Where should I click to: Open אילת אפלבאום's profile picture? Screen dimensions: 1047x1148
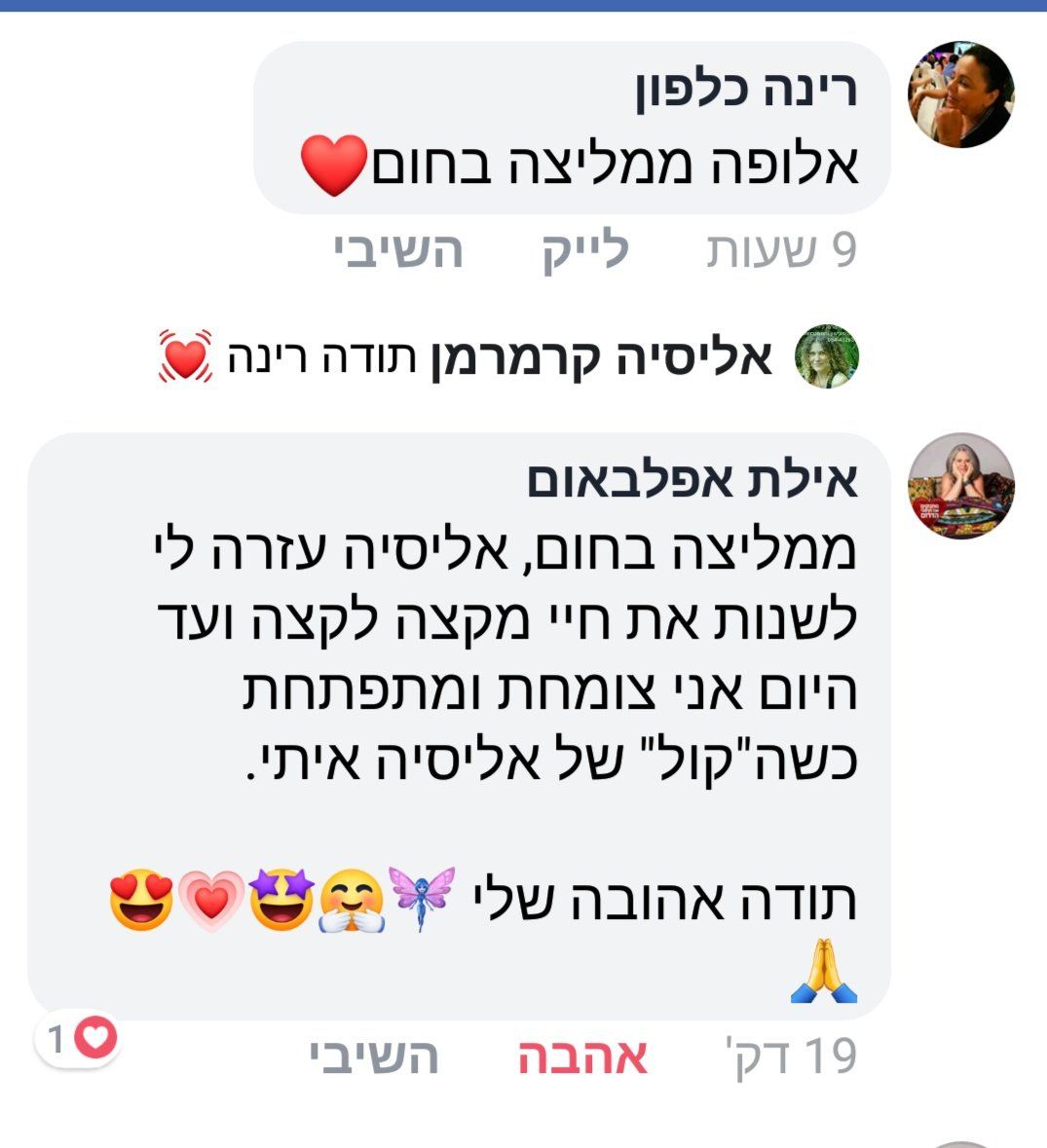click(960, 485)
